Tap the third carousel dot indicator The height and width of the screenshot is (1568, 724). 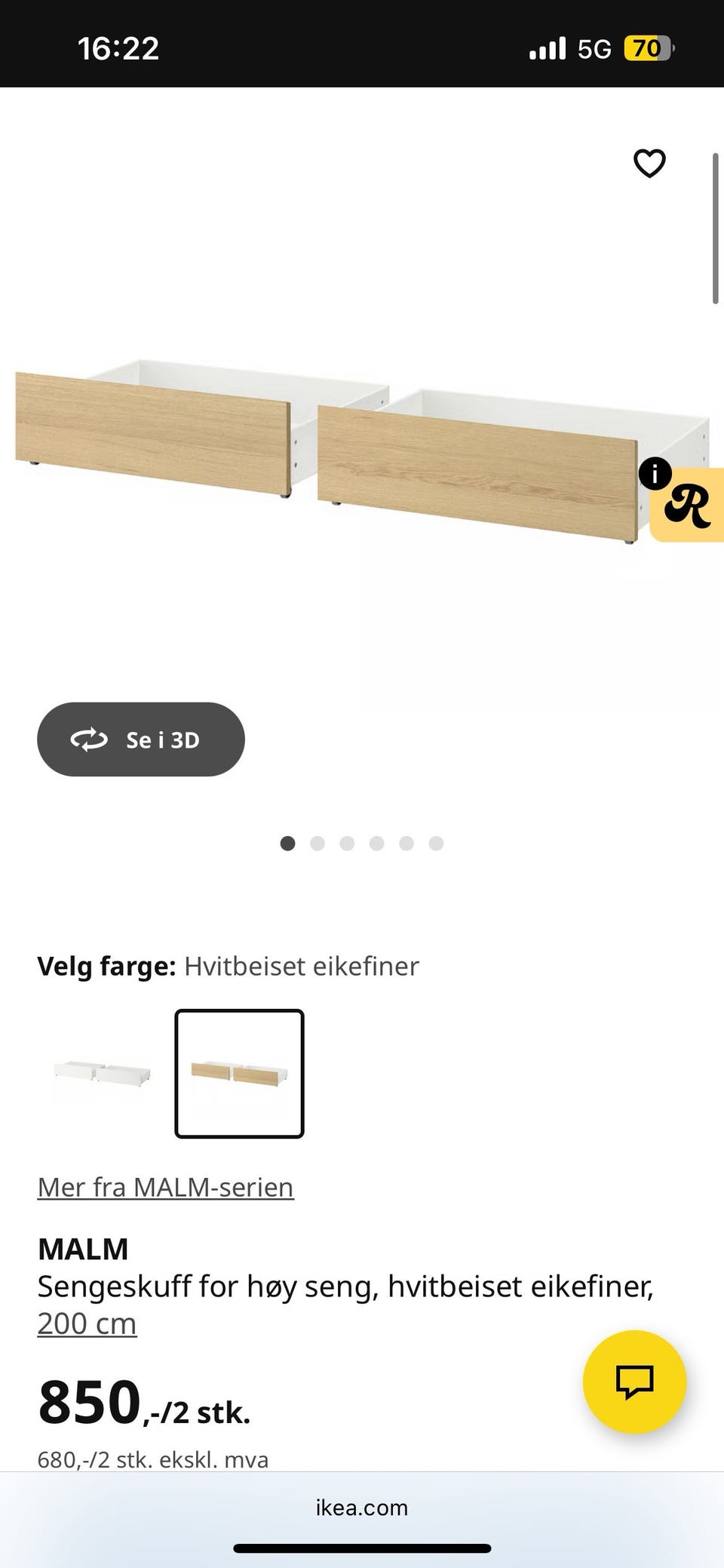coord(347,843)
